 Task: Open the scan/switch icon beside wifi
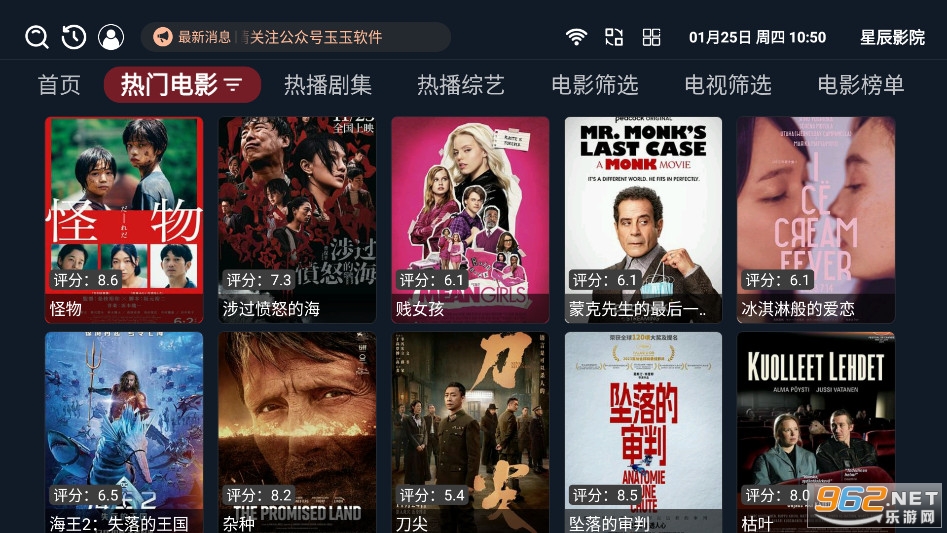point(614,37)
